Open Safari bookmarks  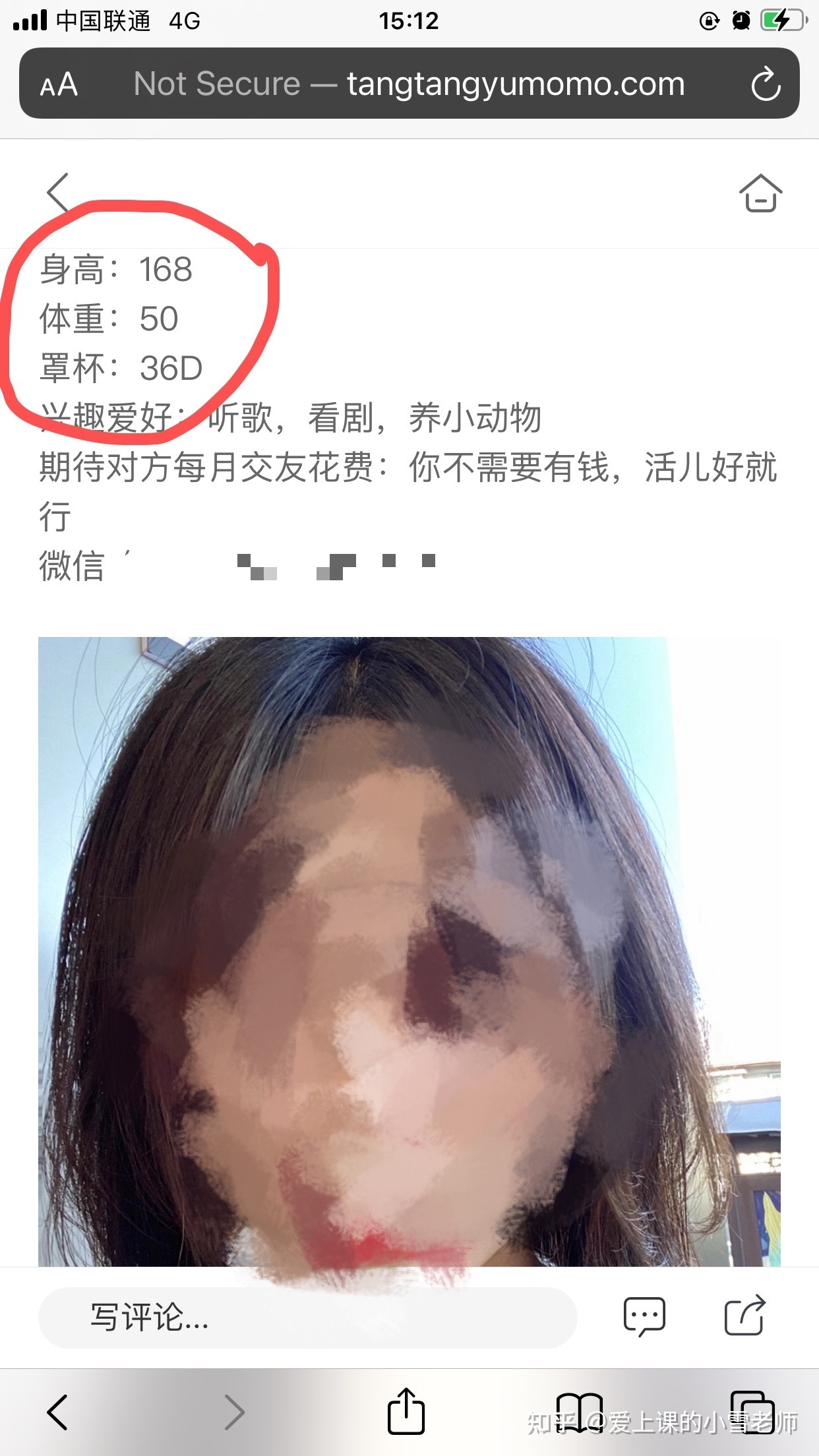580,1412
